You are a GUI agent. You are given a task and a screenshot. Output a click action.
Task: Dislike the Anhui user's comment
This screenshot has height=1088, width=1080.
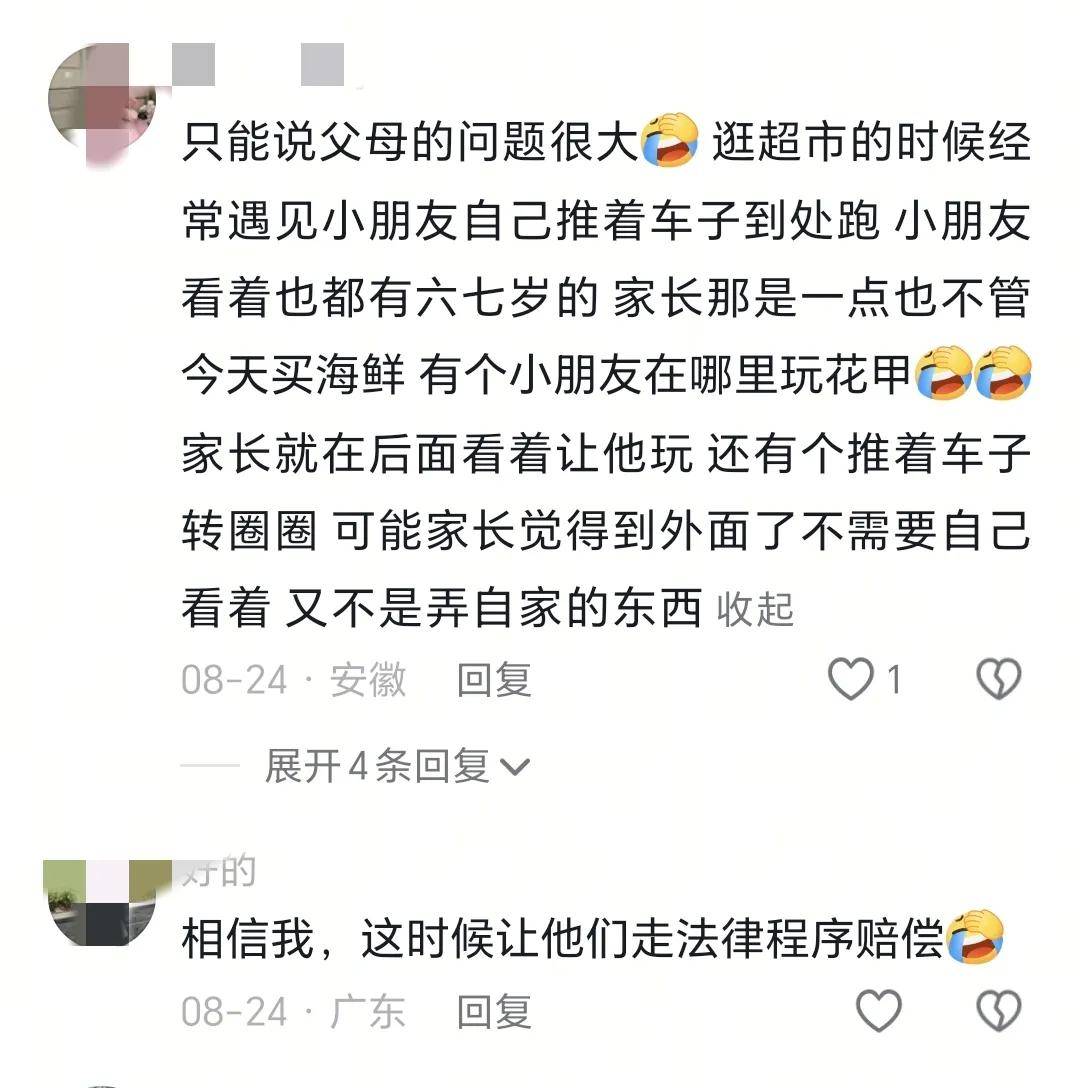(x=997, y=680)
